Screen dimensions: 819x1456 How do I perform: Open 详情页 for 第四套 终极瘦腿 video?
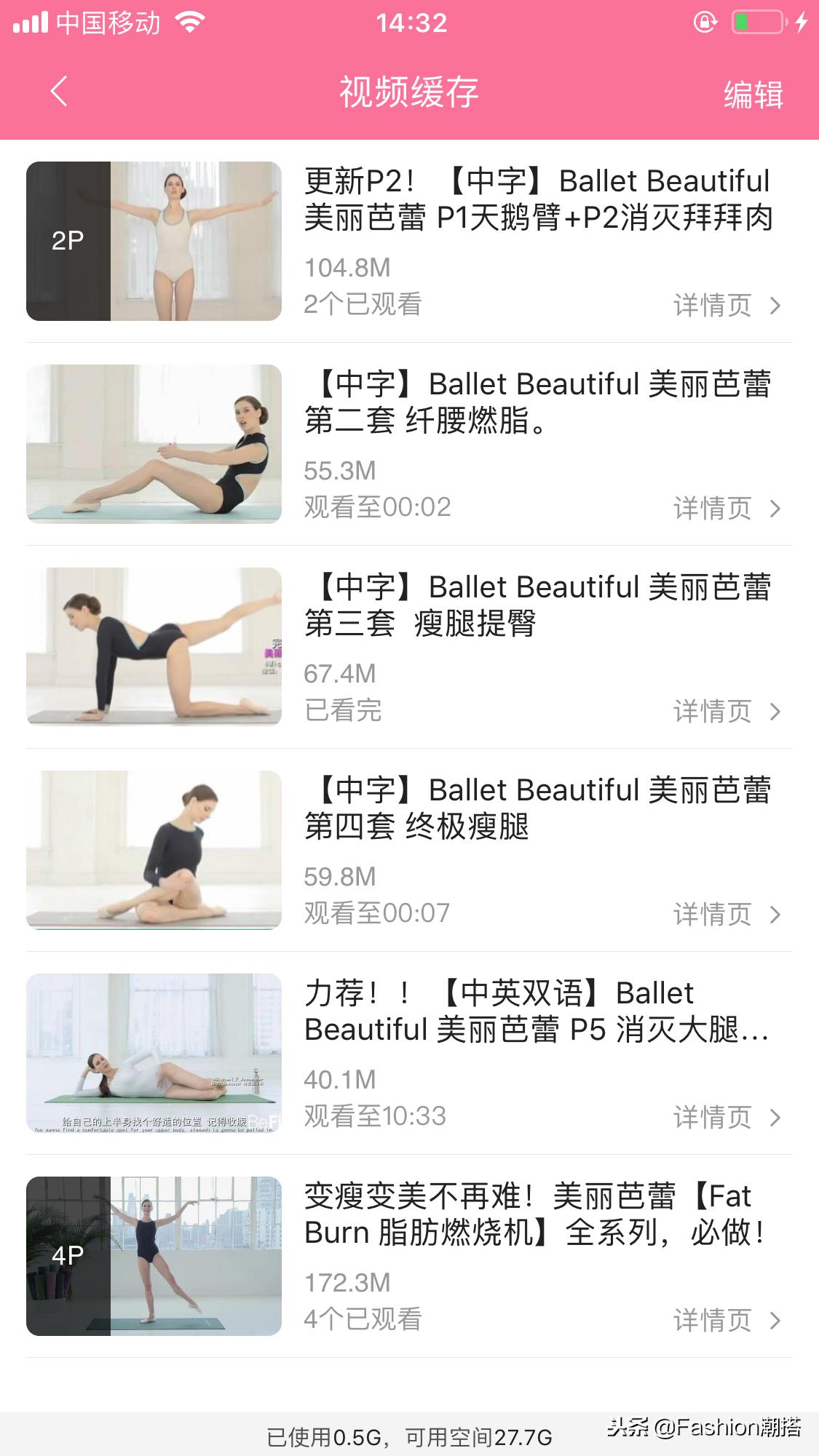[710, 915]
